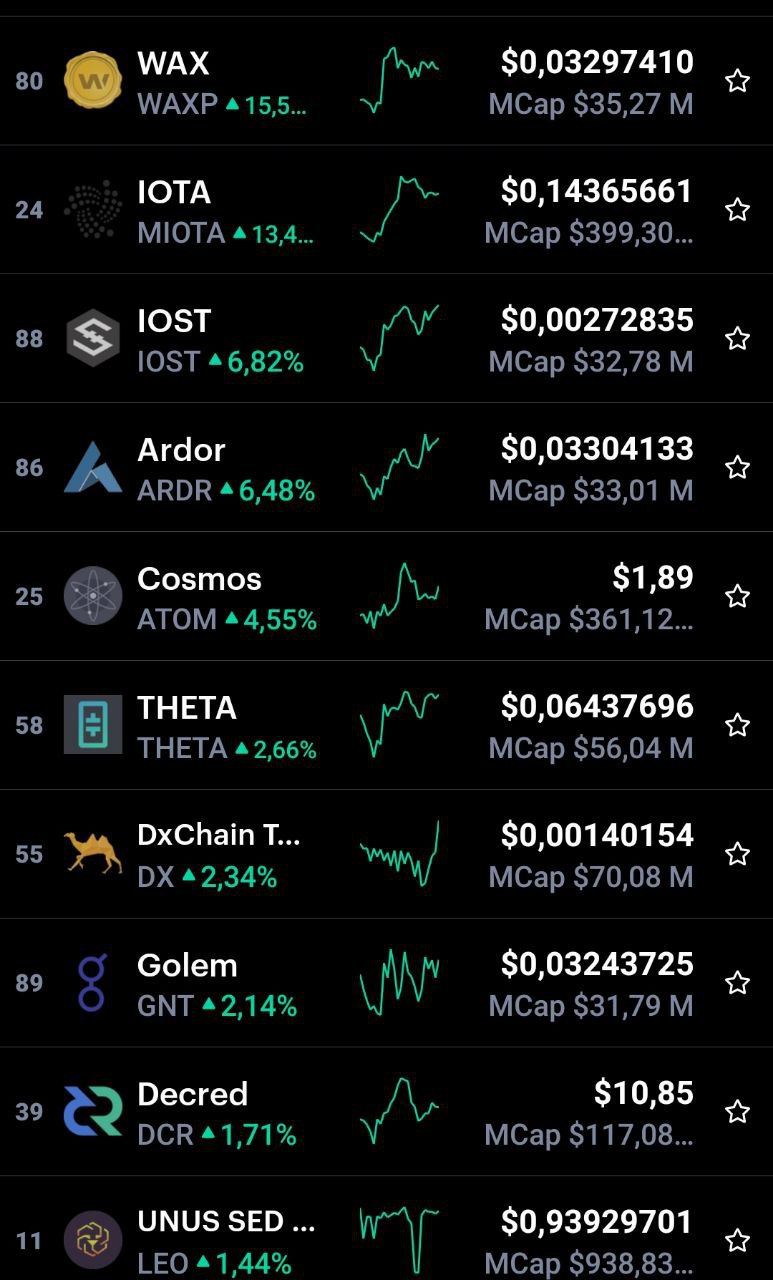773x1280 pixels.
Task: Add WAX to favorites with star
Action: pyautogui.click(x=737, y=81)
